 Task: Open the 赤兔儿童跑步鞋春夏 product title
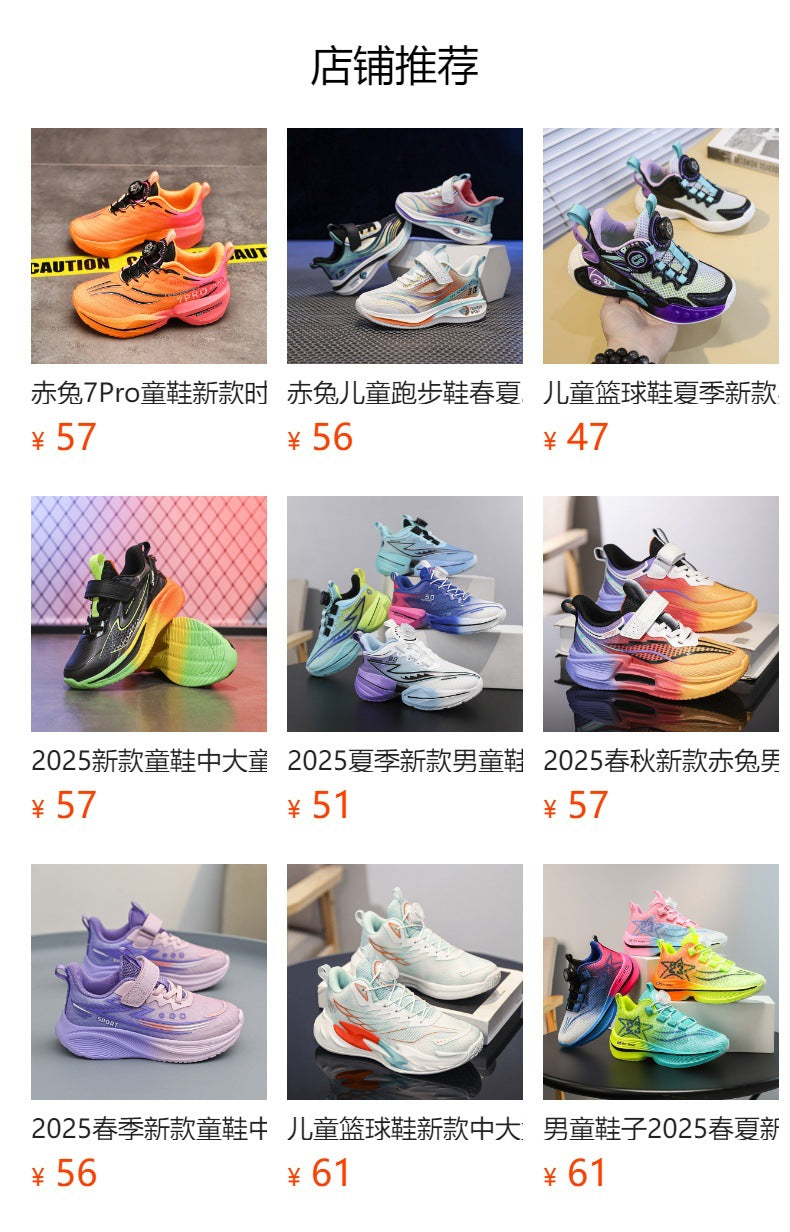coord(403,392)
